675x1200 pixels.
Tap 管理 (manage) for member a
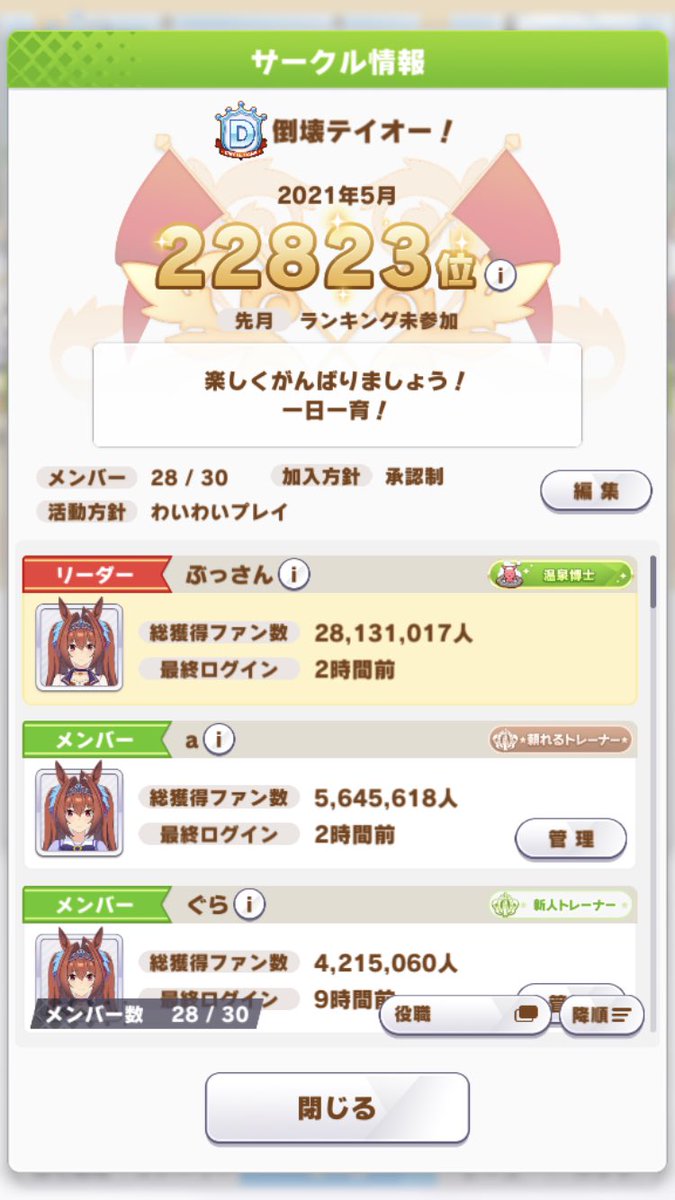[x=571, y=838]
